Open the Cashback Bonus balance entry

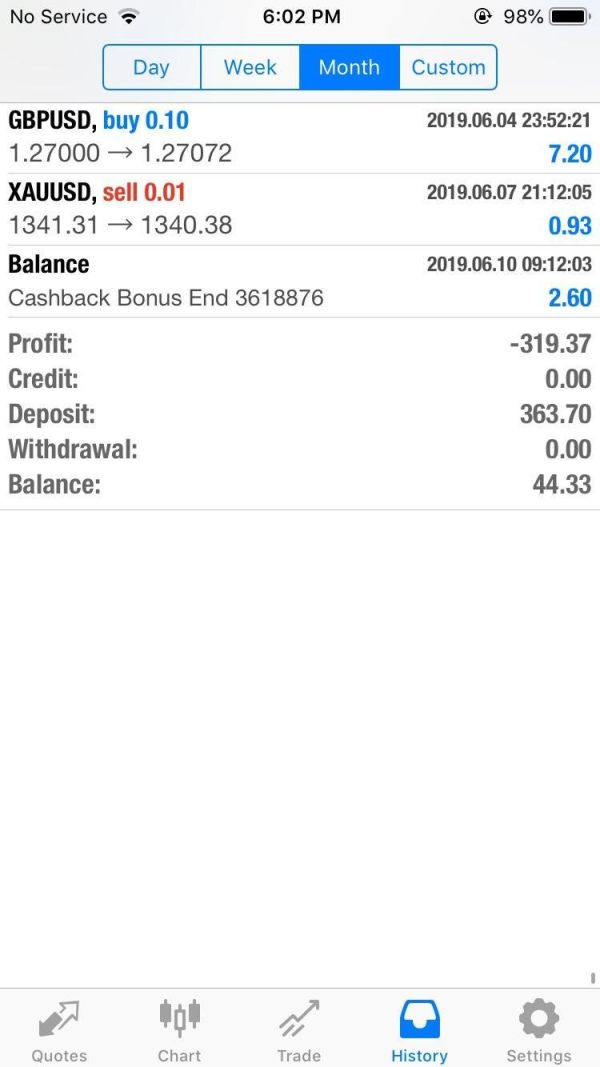[300, 281]
